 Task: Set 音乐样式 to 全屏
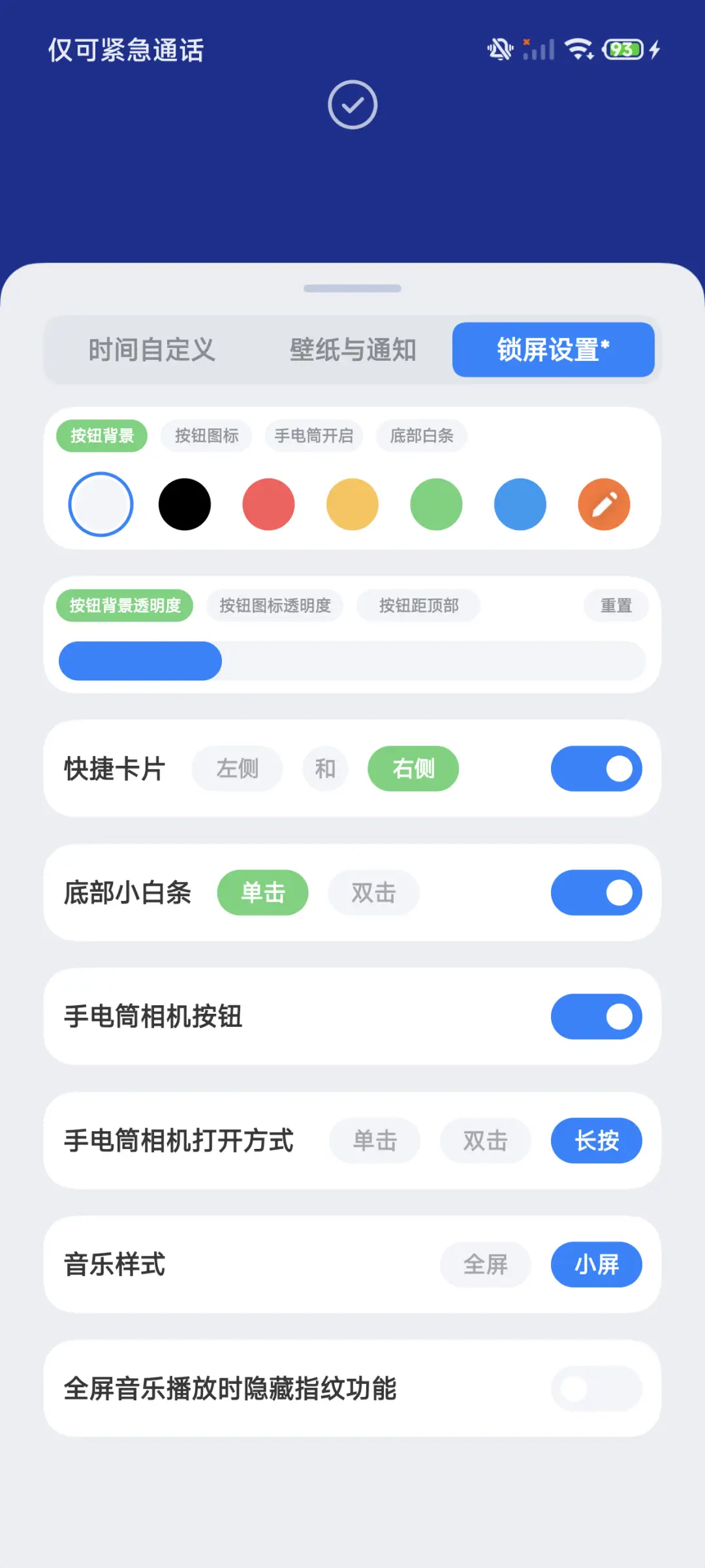(486, 1264)
